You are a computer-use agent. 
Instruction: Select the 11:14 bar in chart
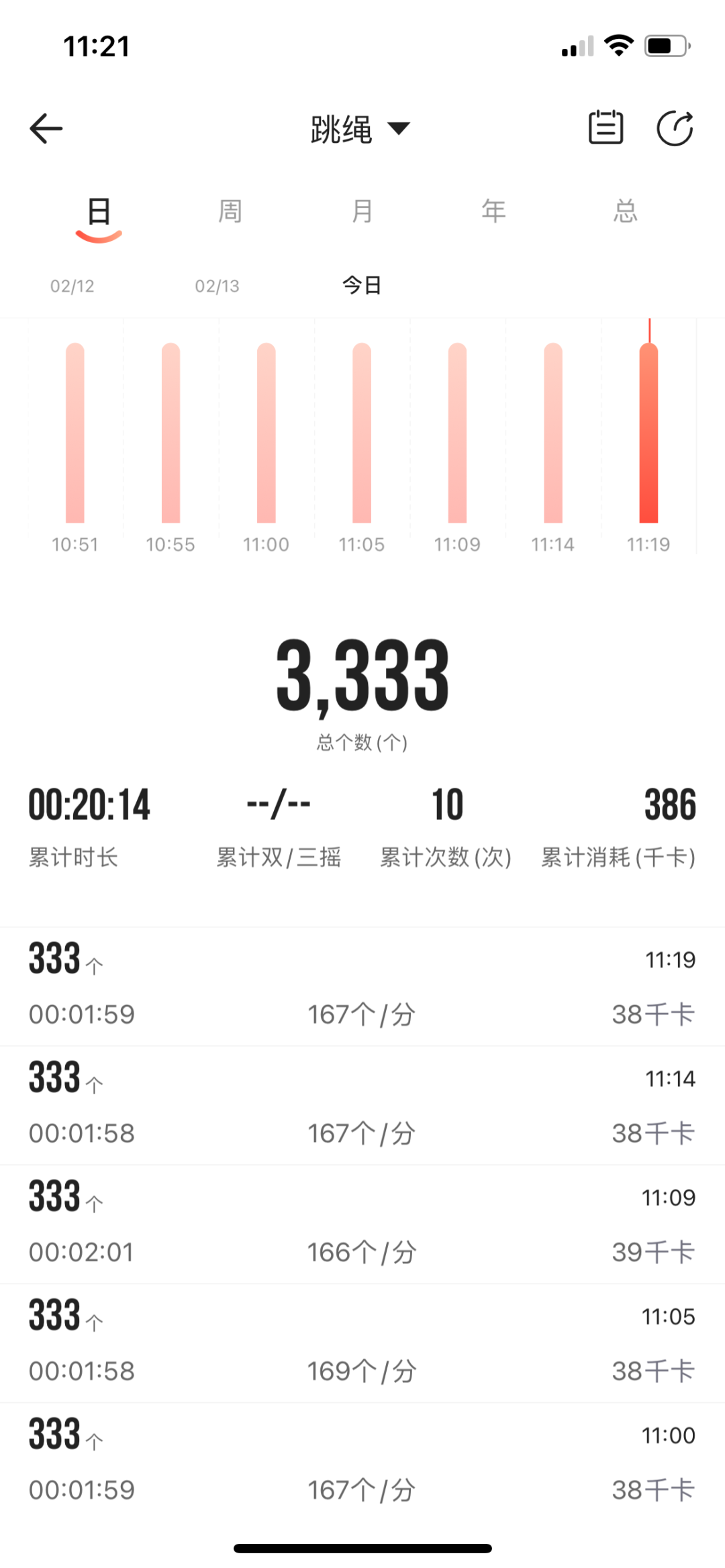[x=553, y=433]
